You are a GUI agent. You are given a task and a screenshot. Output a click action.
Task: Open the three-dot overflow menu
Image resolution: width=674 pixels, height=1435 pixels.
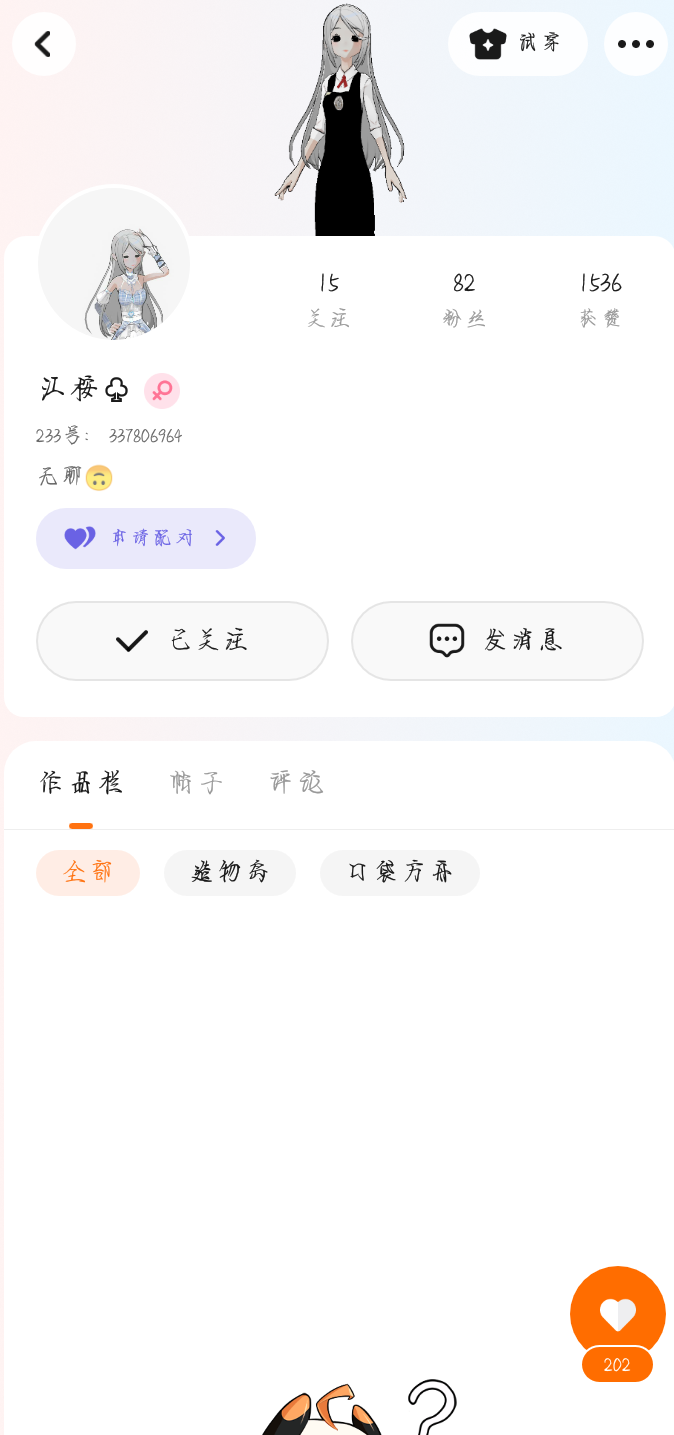coord(635,44)
